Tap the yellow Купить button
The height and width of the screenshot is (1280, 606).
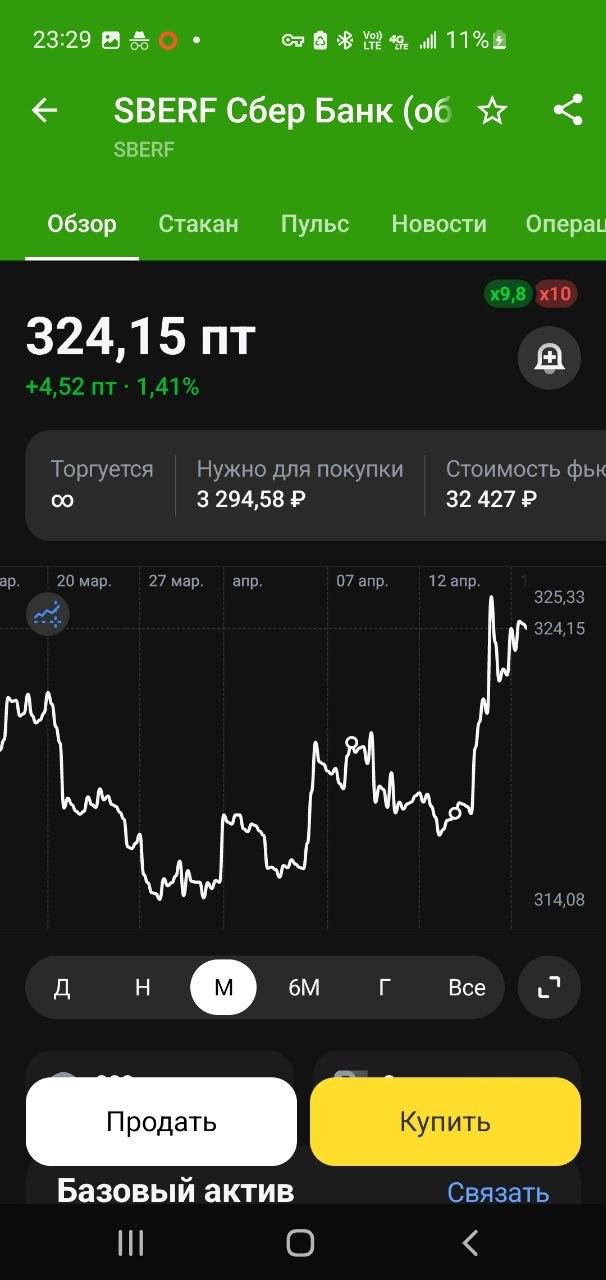click(445, 1121)
